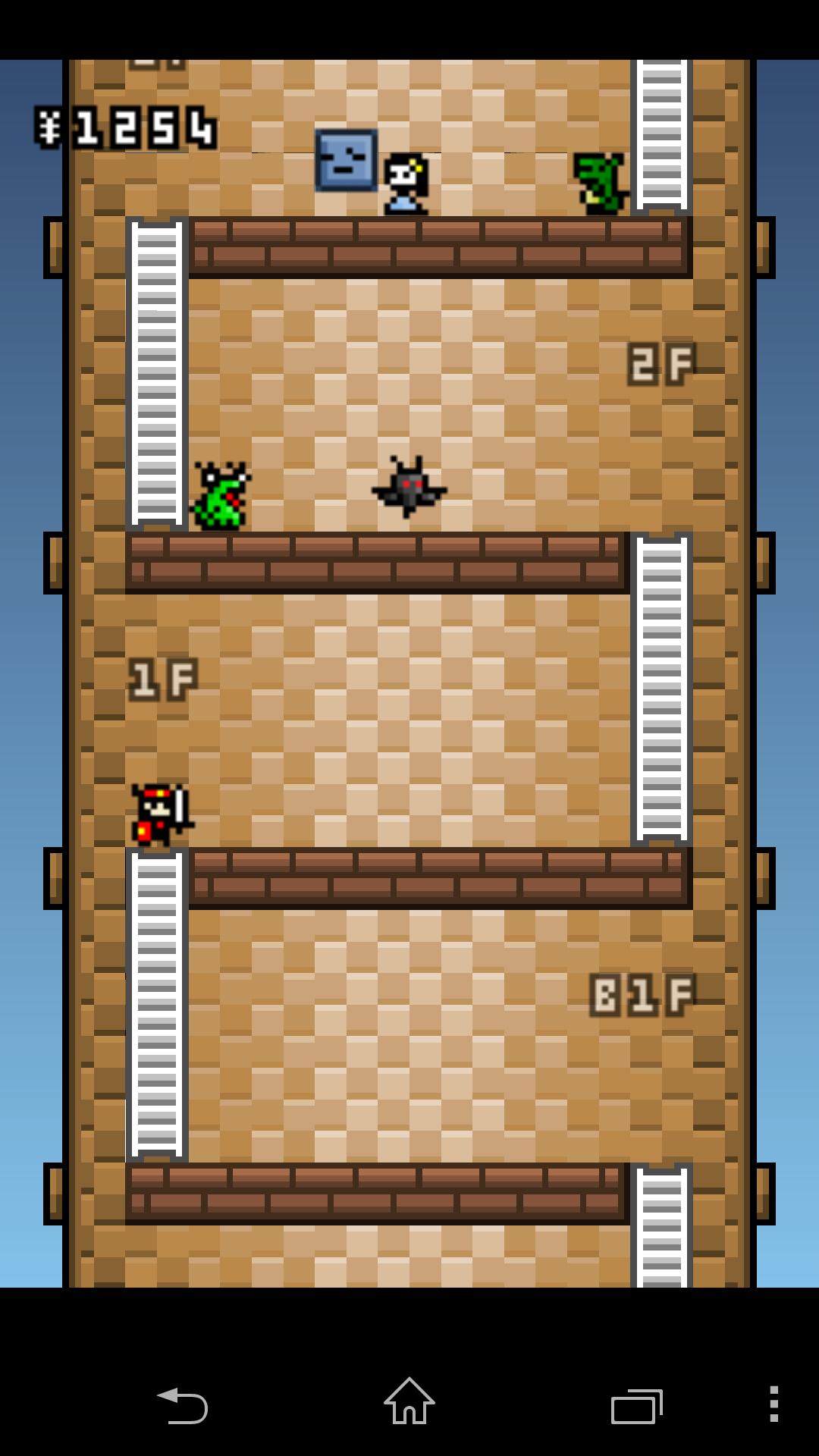
Task: Open the overflow menu dots
Action: (773, 1404)
